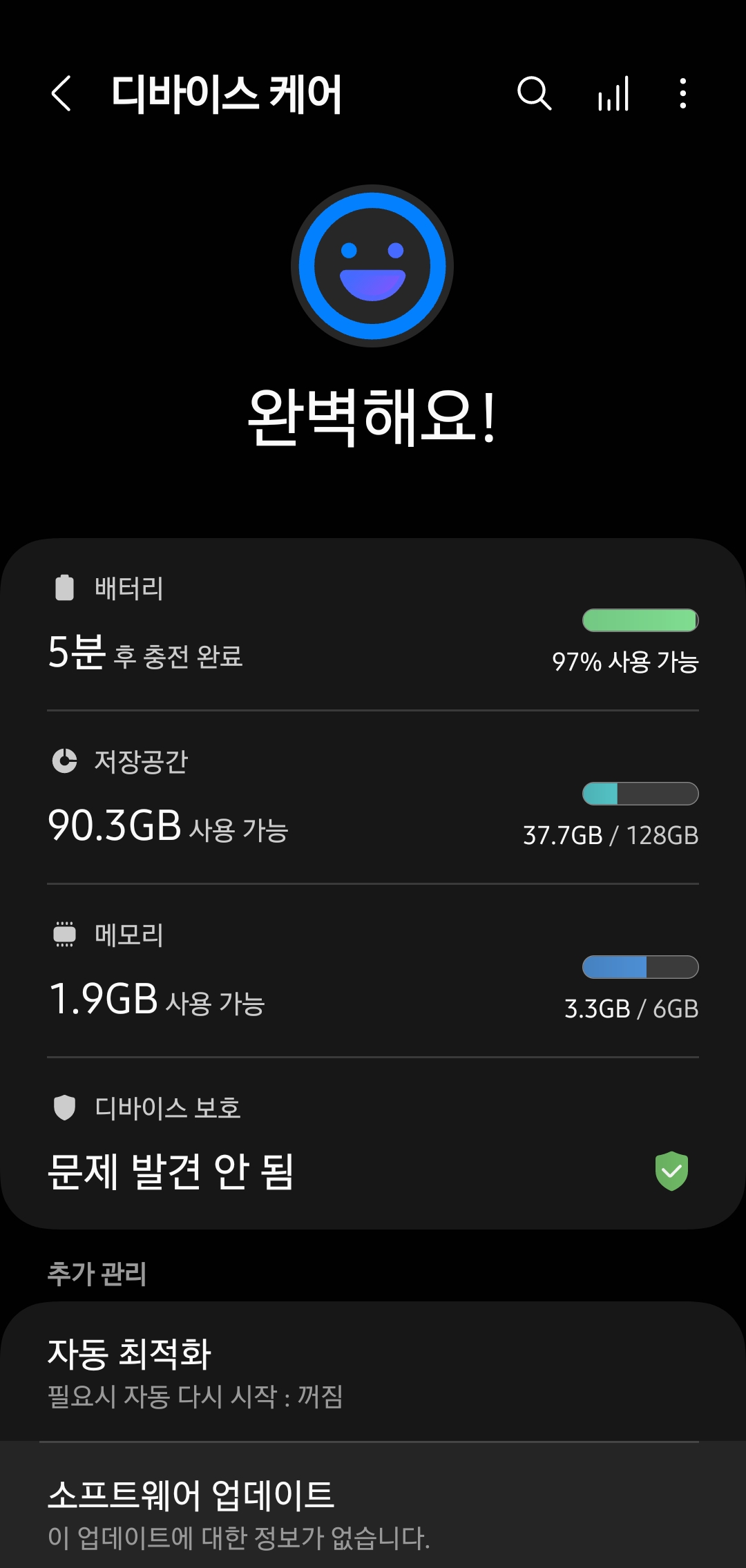Tap the storage pie chart icon beside 저장공간
This screenshot has width=746, height=1568.
(64, 761)
